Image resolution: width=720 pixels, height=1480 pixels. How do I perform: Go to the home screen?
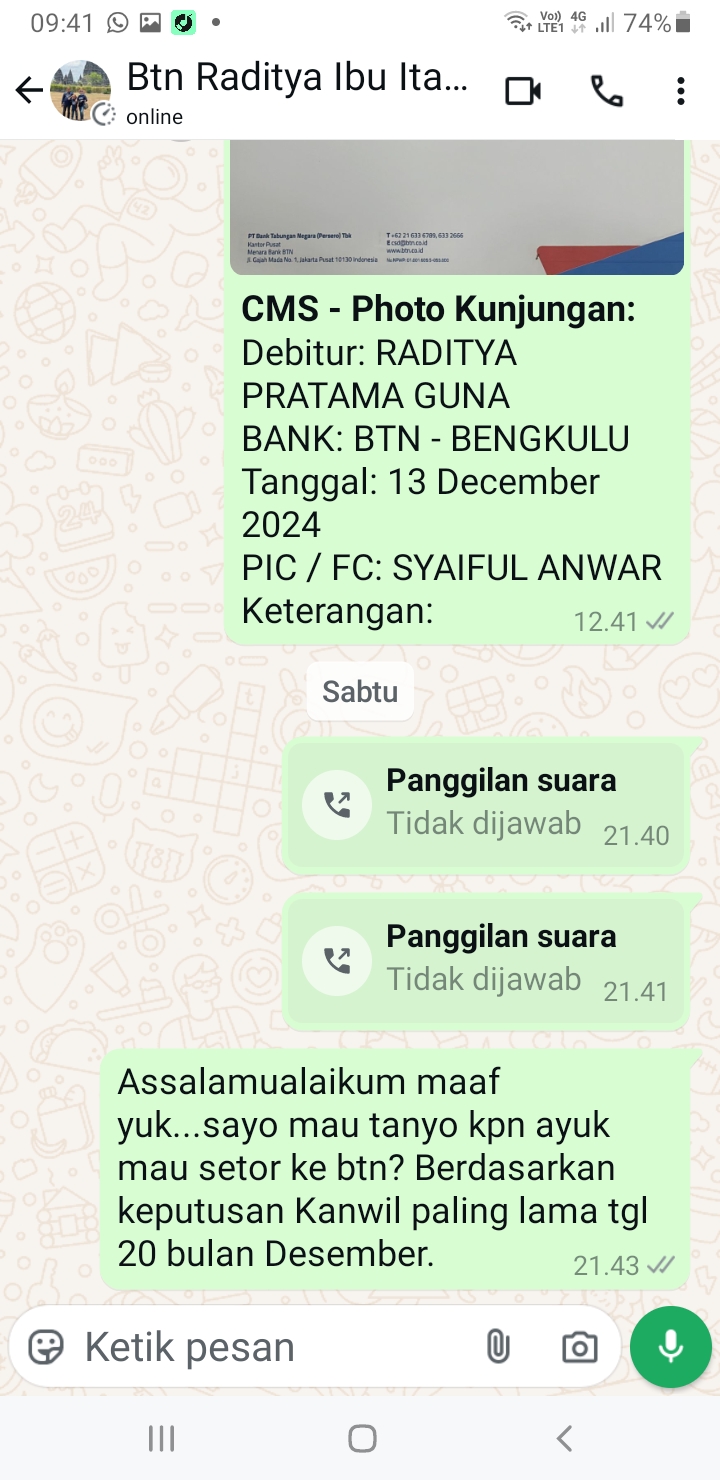[x=361, y=1439]
